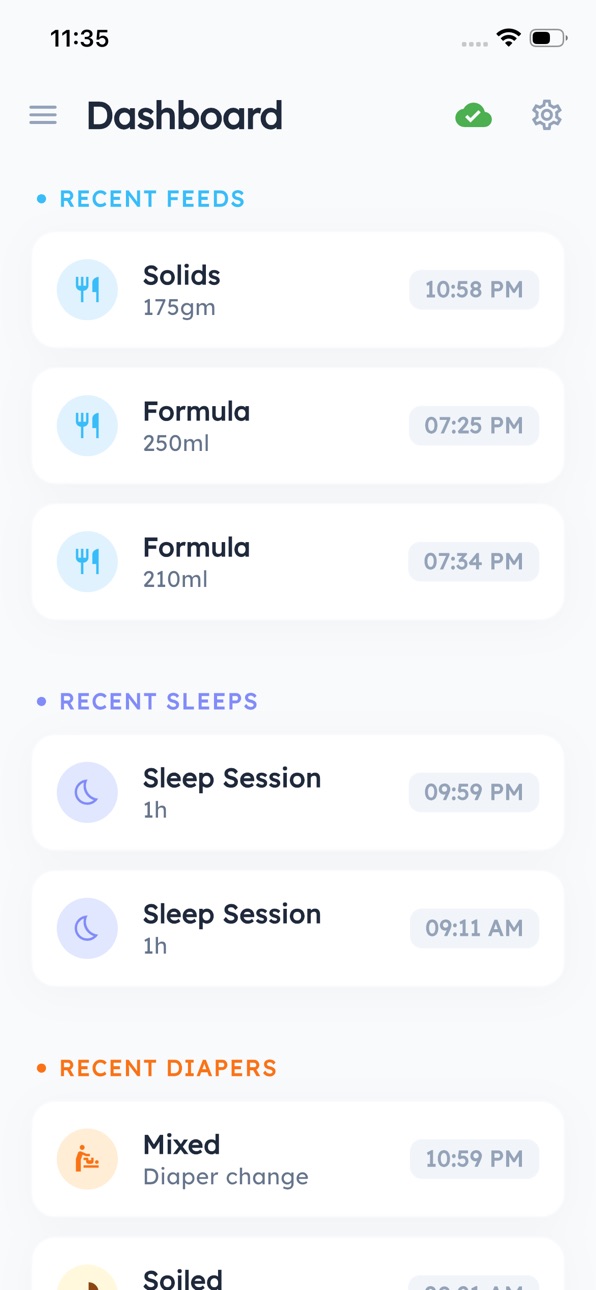Open the 09:59 PM sleep session
Viewport: 596px width, 1290px height.
pyautogui.click(x=298, y=793)
